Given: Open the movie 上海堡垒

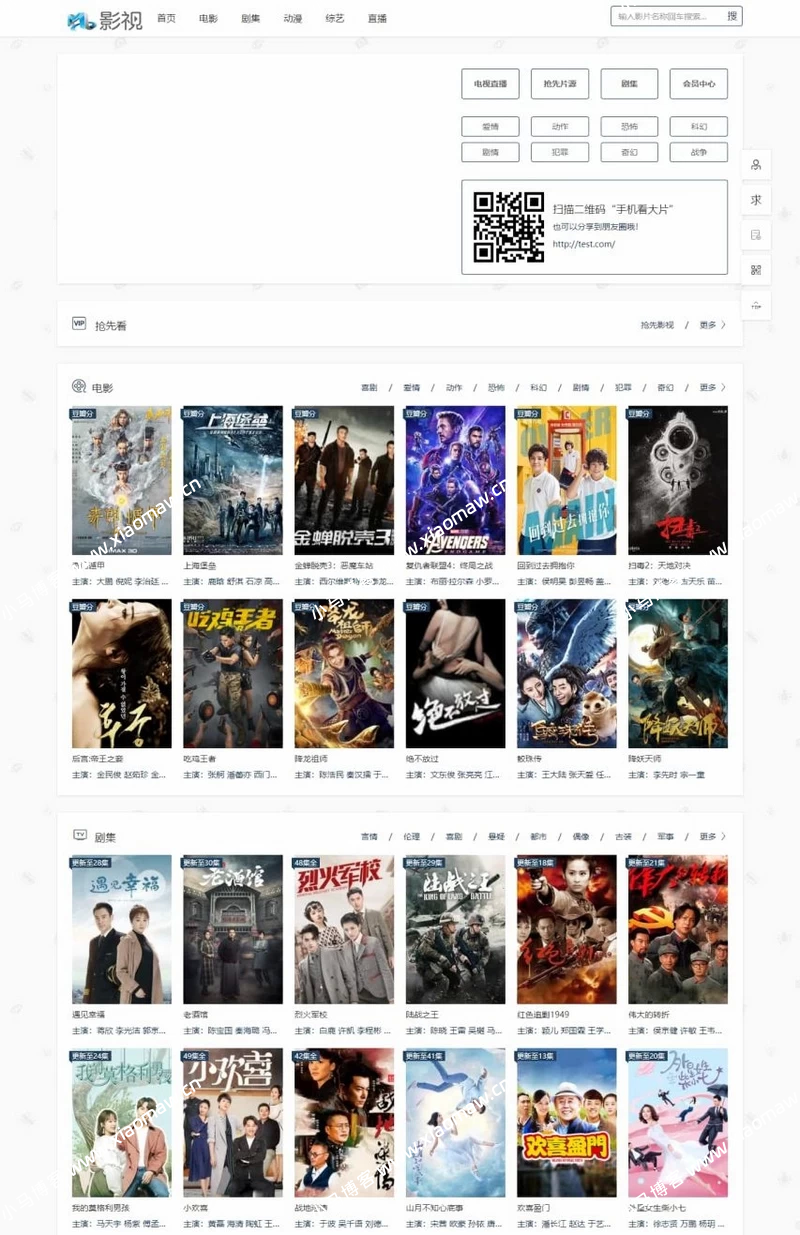Looking at the screenshot, I should click(x=232, y=480).
